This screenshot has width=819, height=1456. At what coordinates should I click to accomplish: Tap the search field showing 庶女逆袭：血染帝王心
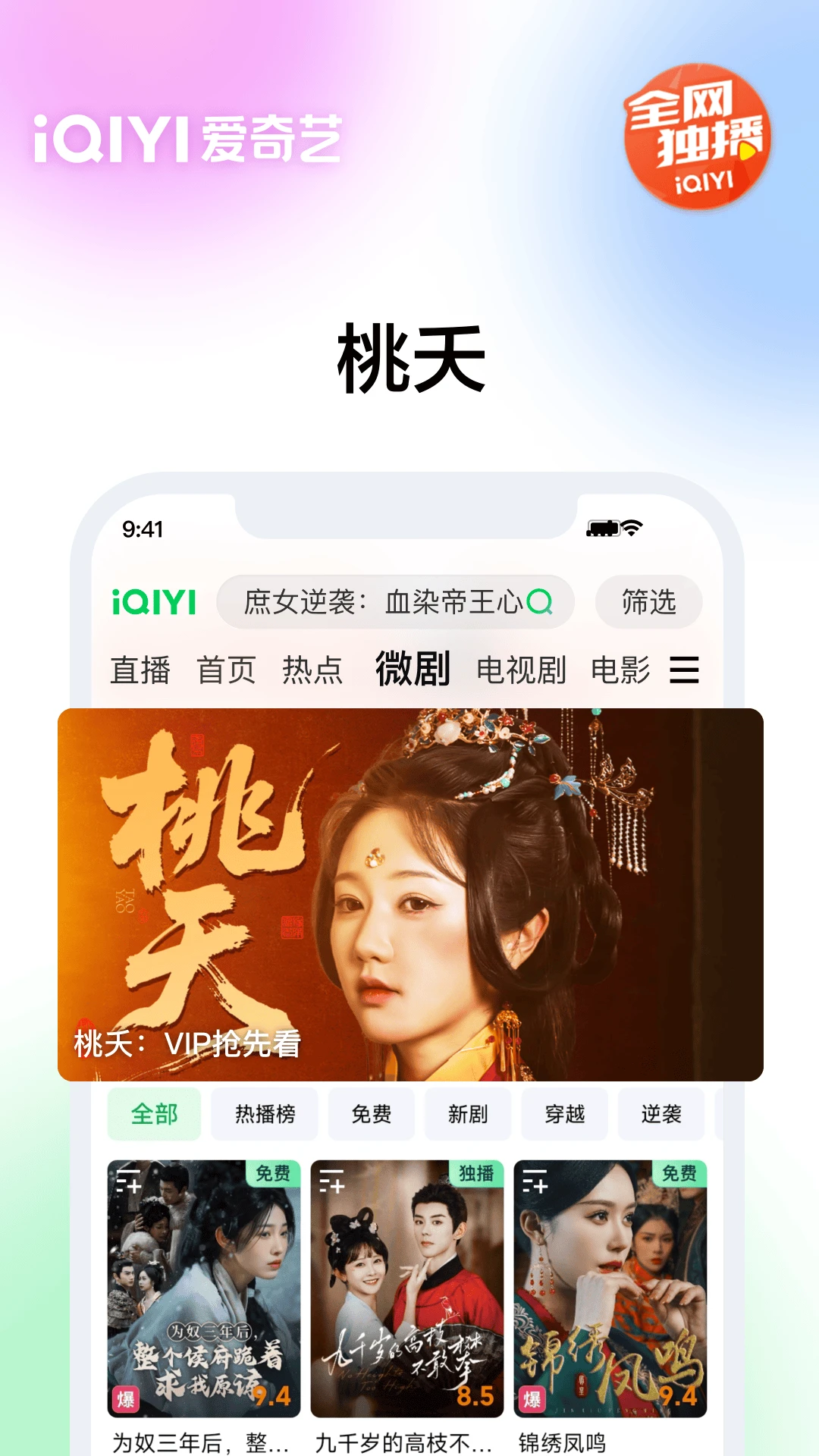(x=379, y=601)
